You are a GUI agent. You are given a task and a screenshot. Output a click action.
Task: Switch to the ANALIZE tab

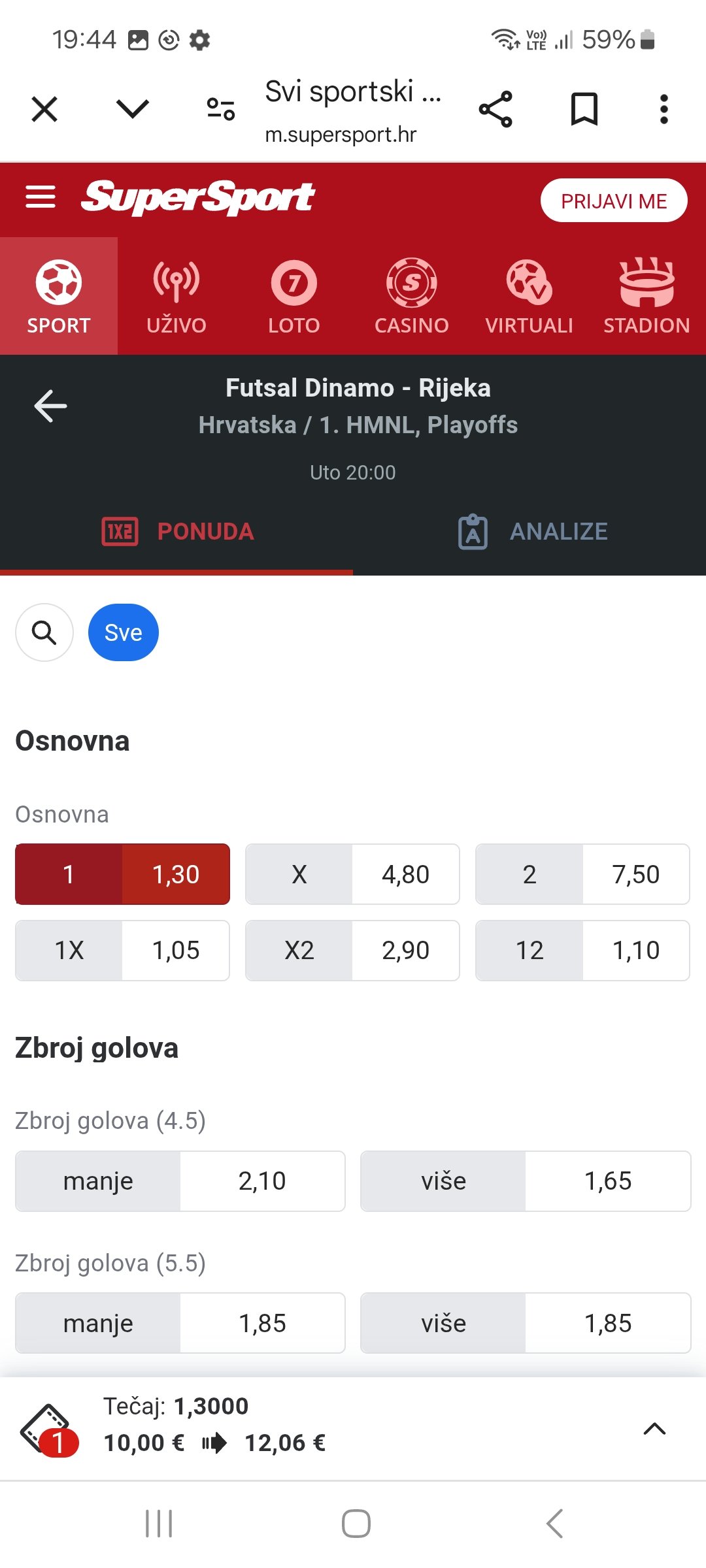[x=529, y=532]
